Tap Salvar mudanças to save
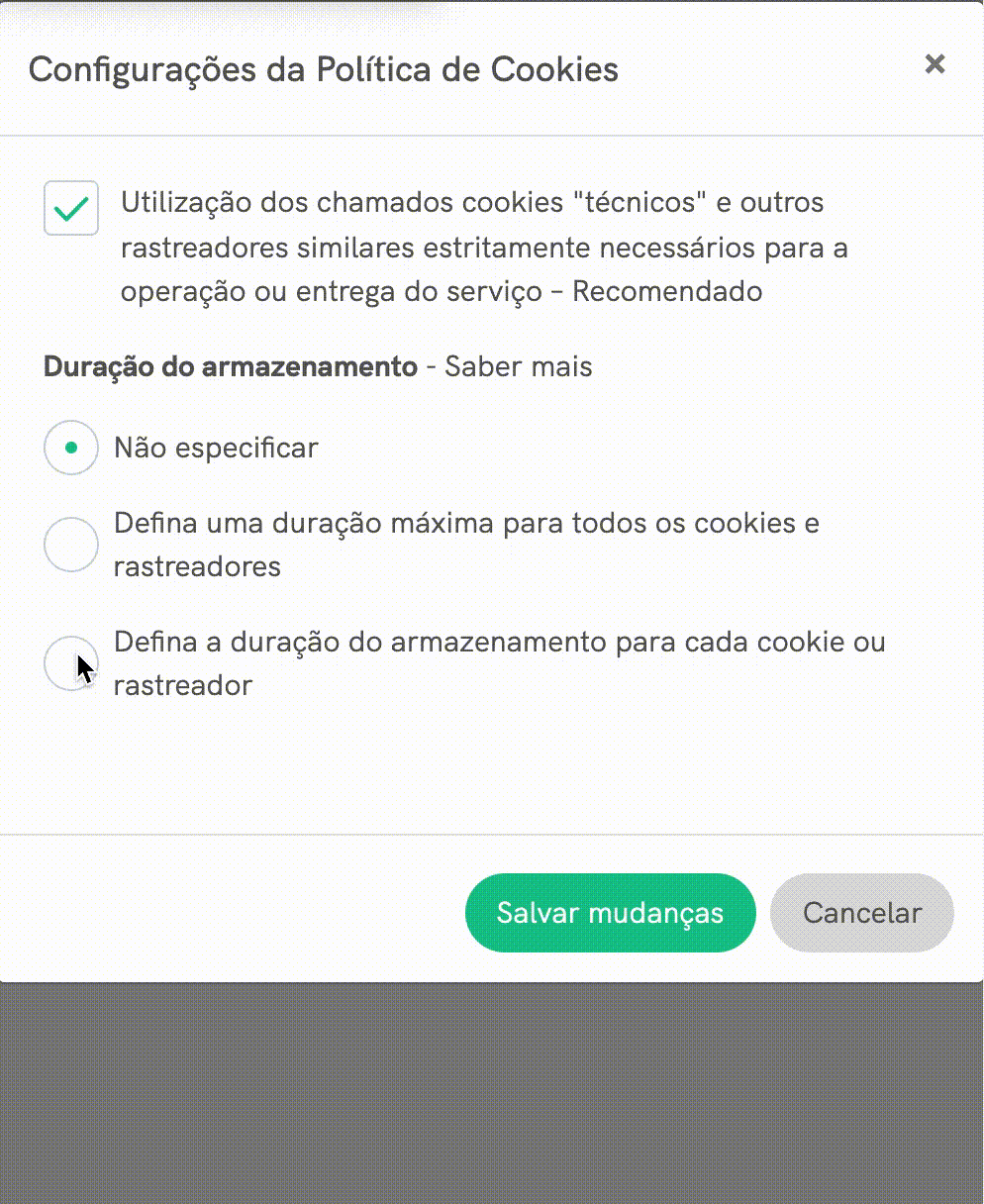Screen dimensions: 984x1204 610,913
